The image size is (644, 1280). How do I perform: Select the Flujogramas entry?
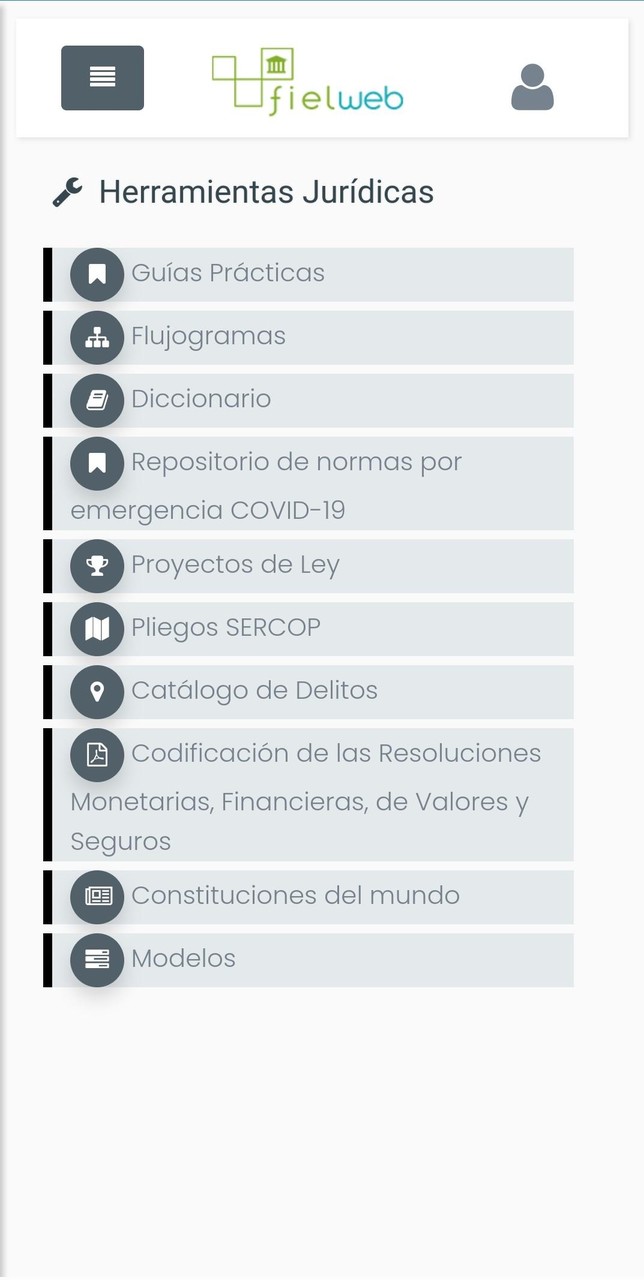208,337
